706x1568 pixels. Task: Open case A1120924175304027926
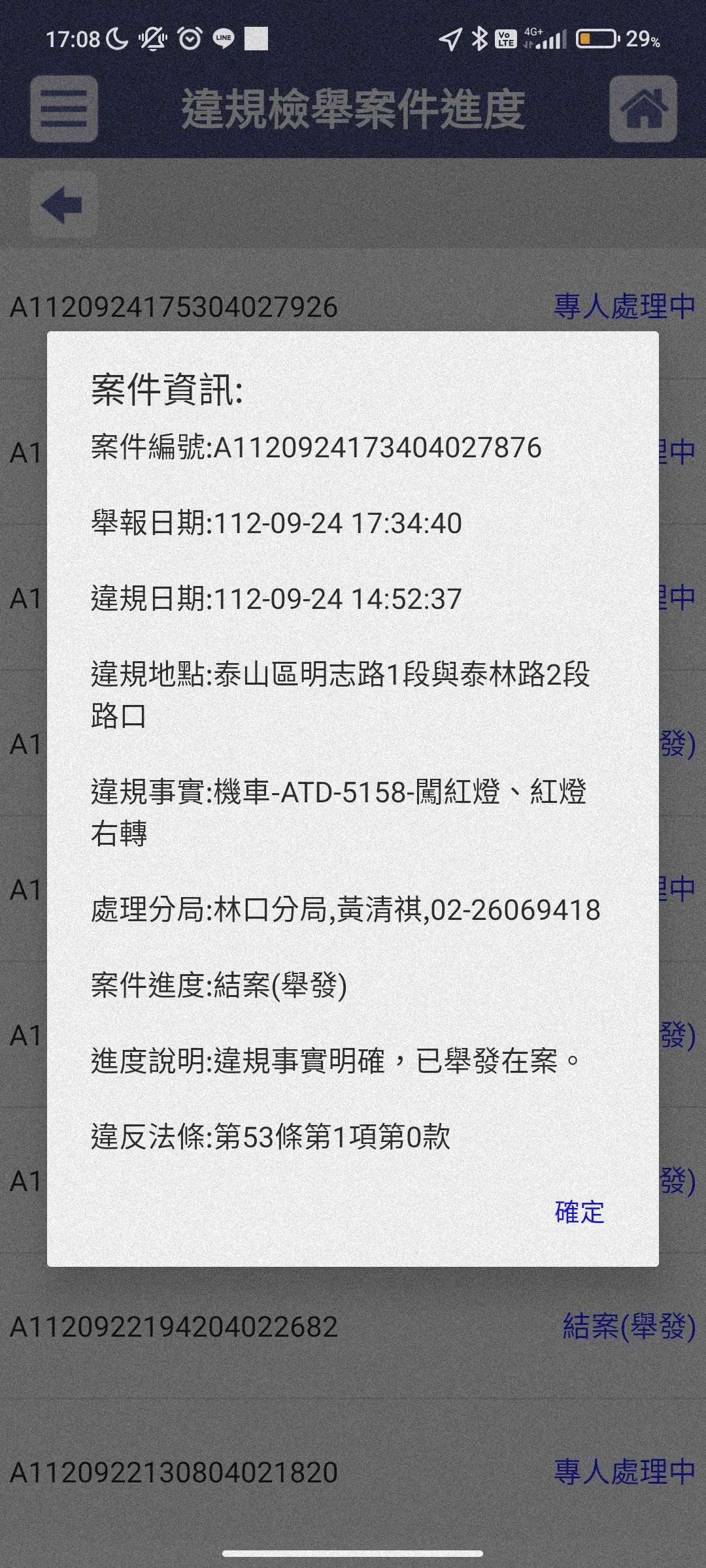click(x=353, y=307)
